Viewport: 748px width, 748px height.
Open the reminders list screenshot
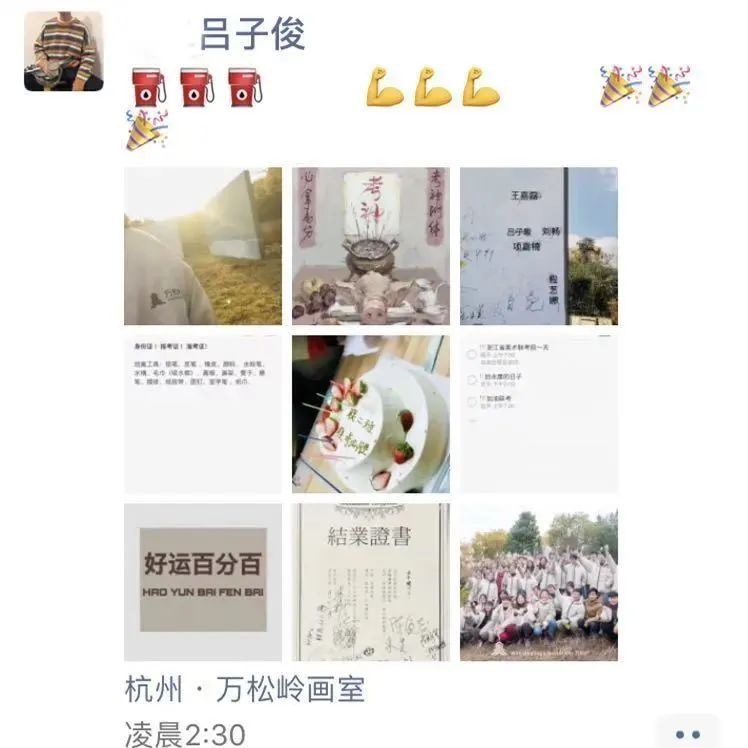(x=539, y=414)
